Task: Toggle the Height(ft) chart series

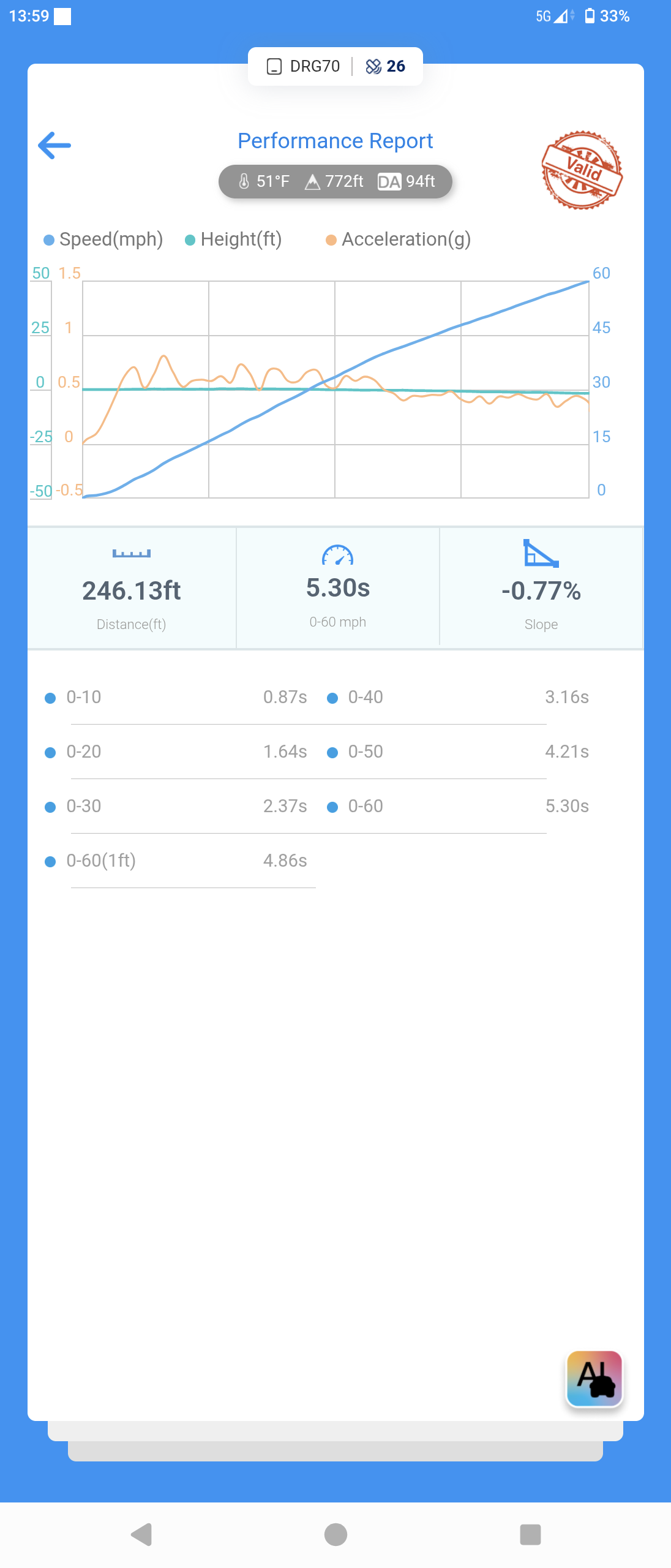Action: tap(234, 239)
